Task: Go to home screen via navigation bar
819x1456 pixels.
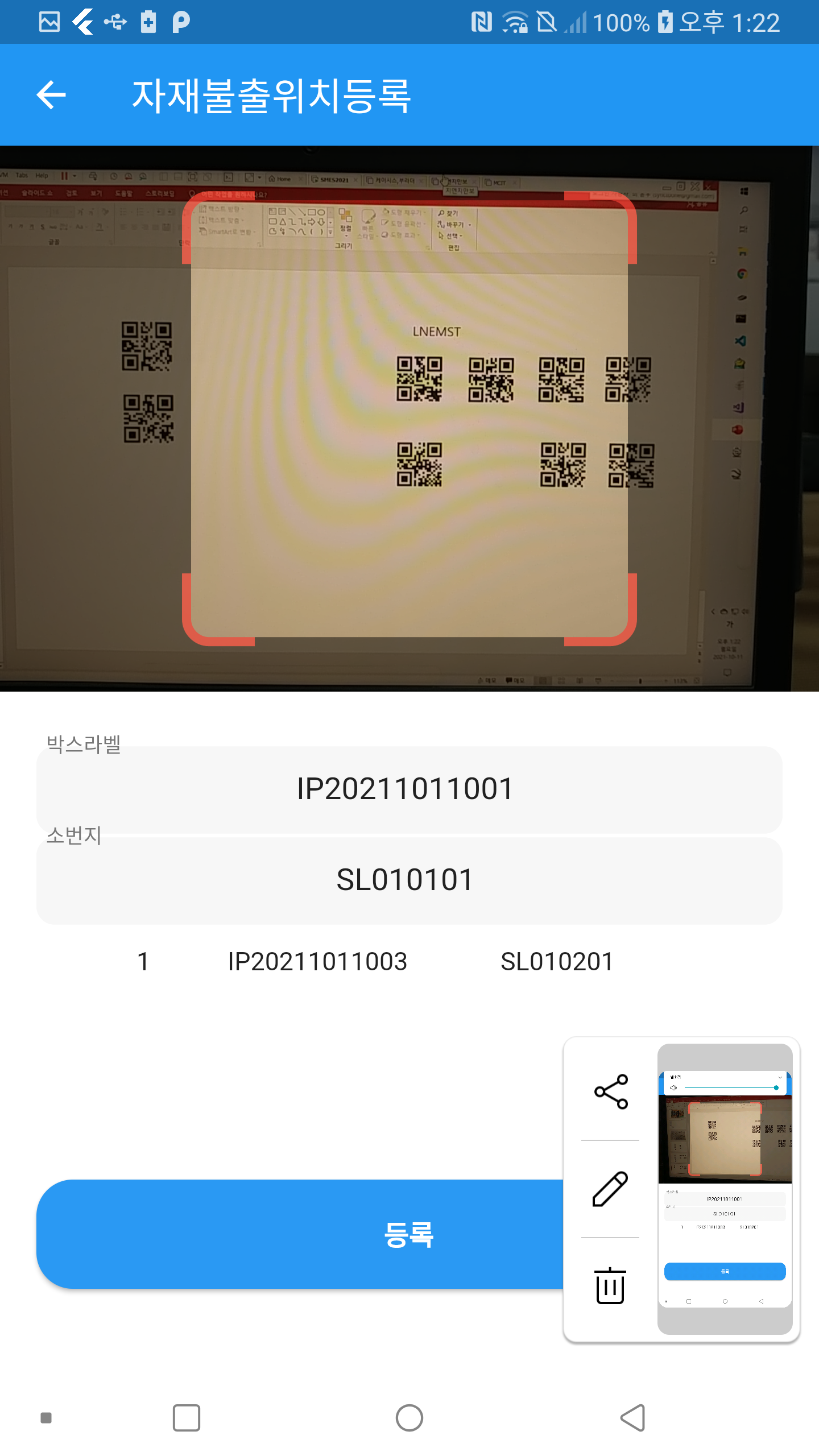Action: (409, 1418)
